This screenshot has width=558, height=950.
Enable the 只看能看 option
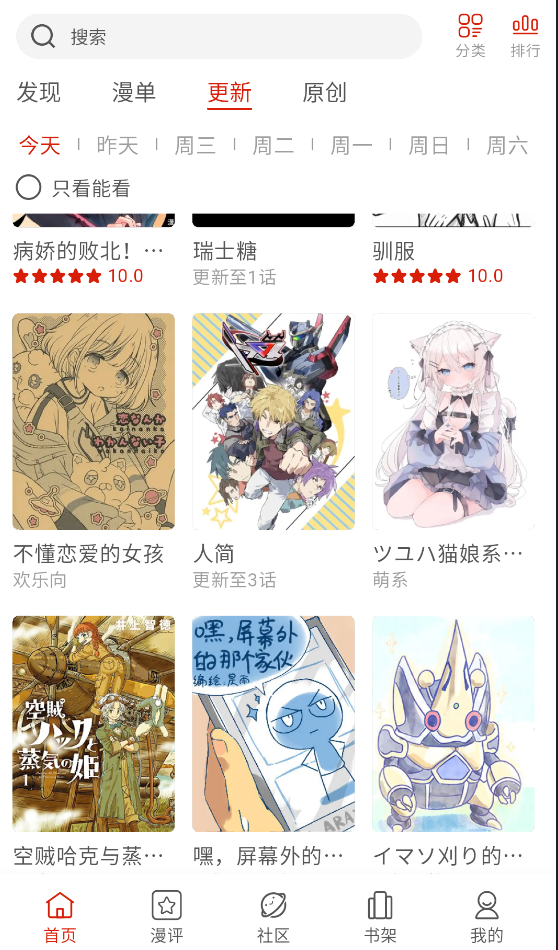click(x=73, y=188)
